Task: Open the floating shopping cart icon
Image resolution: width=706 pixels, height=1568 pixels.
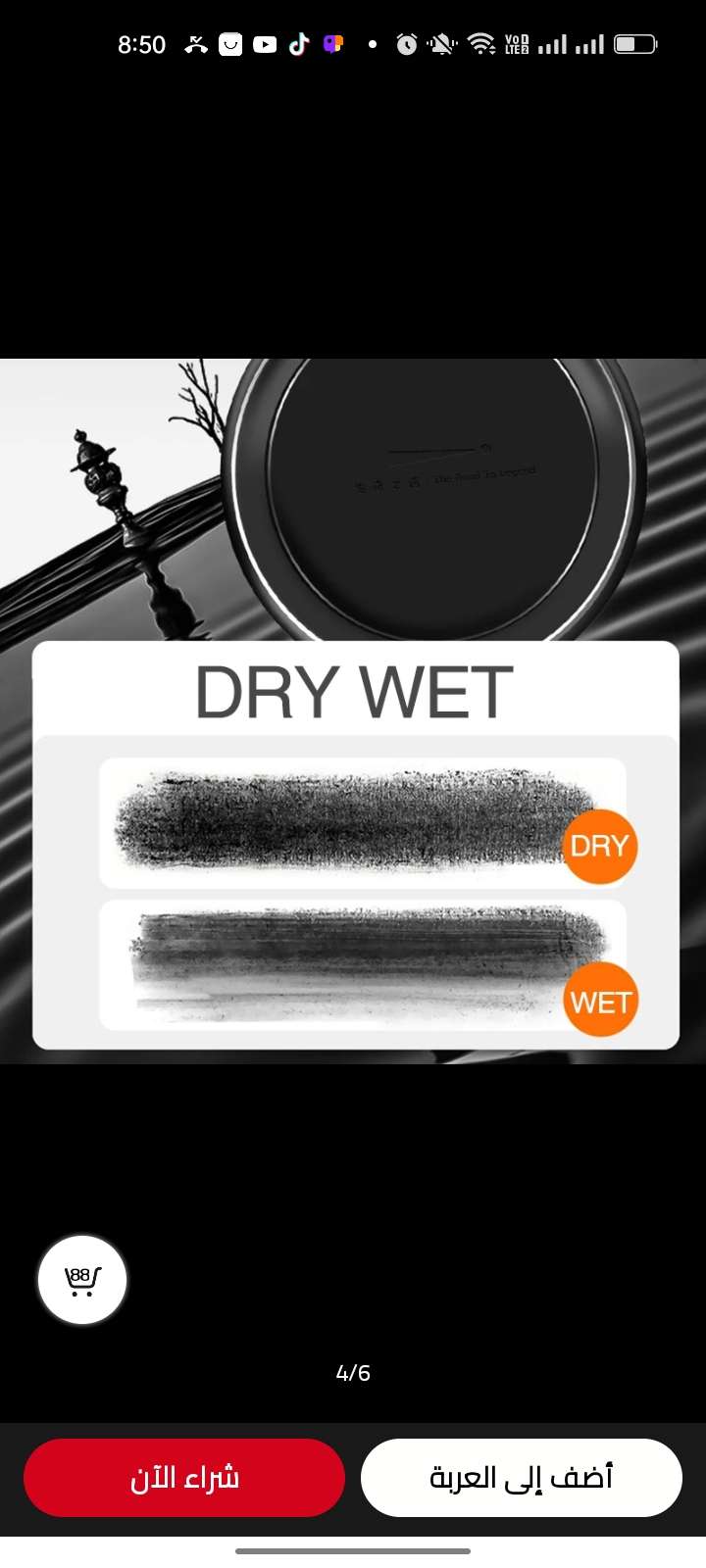Action: click(82, 1280)
